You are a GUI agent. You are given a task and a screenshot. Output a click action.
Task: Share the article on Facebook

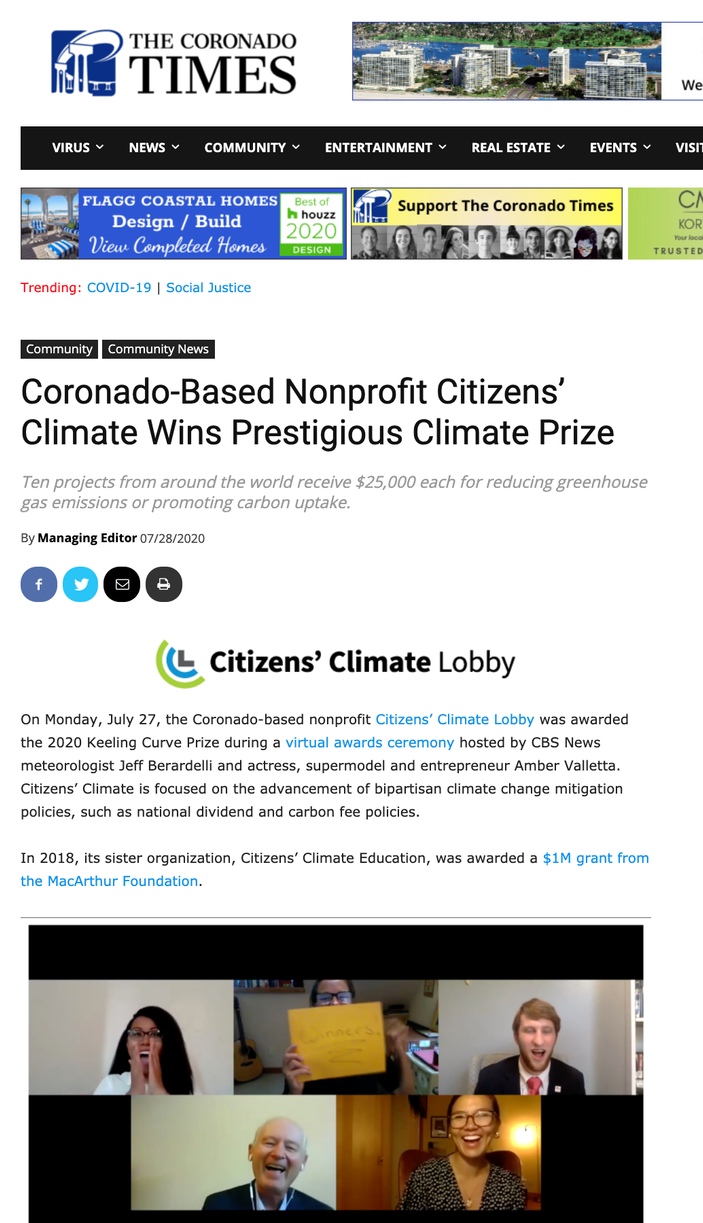(39, 584)
